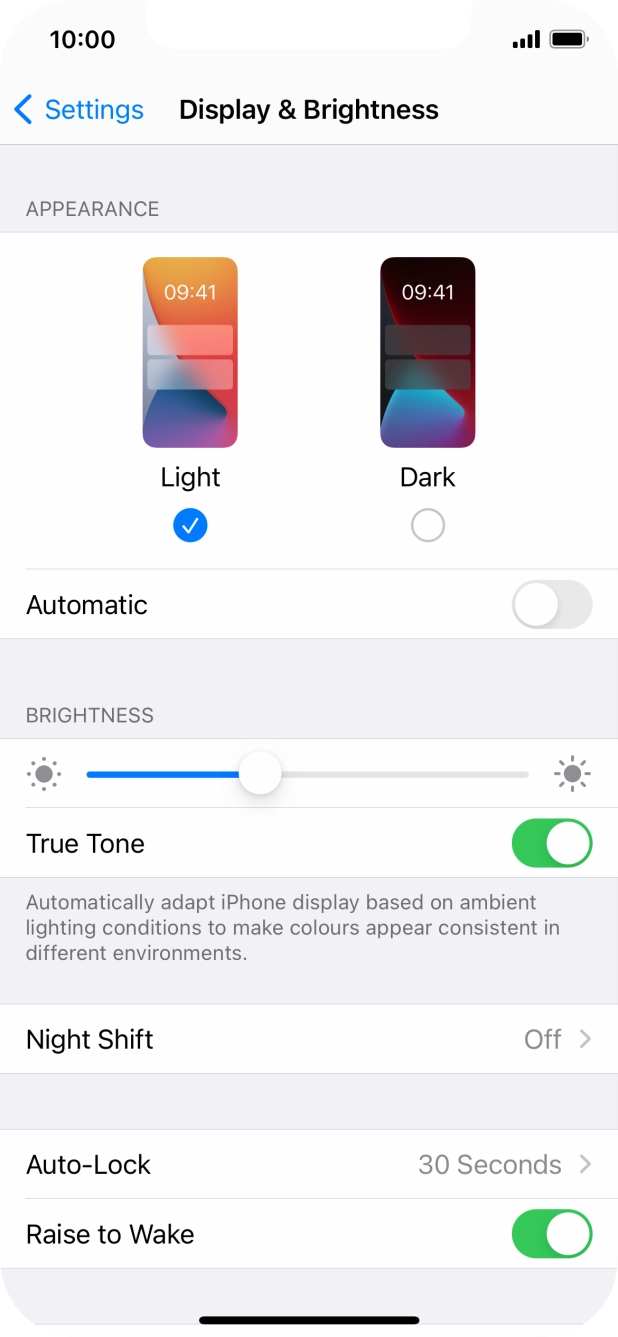Select the Dark appearance radio button
618x1337 pixels.
pyautogui.click(x=427, y=525)
